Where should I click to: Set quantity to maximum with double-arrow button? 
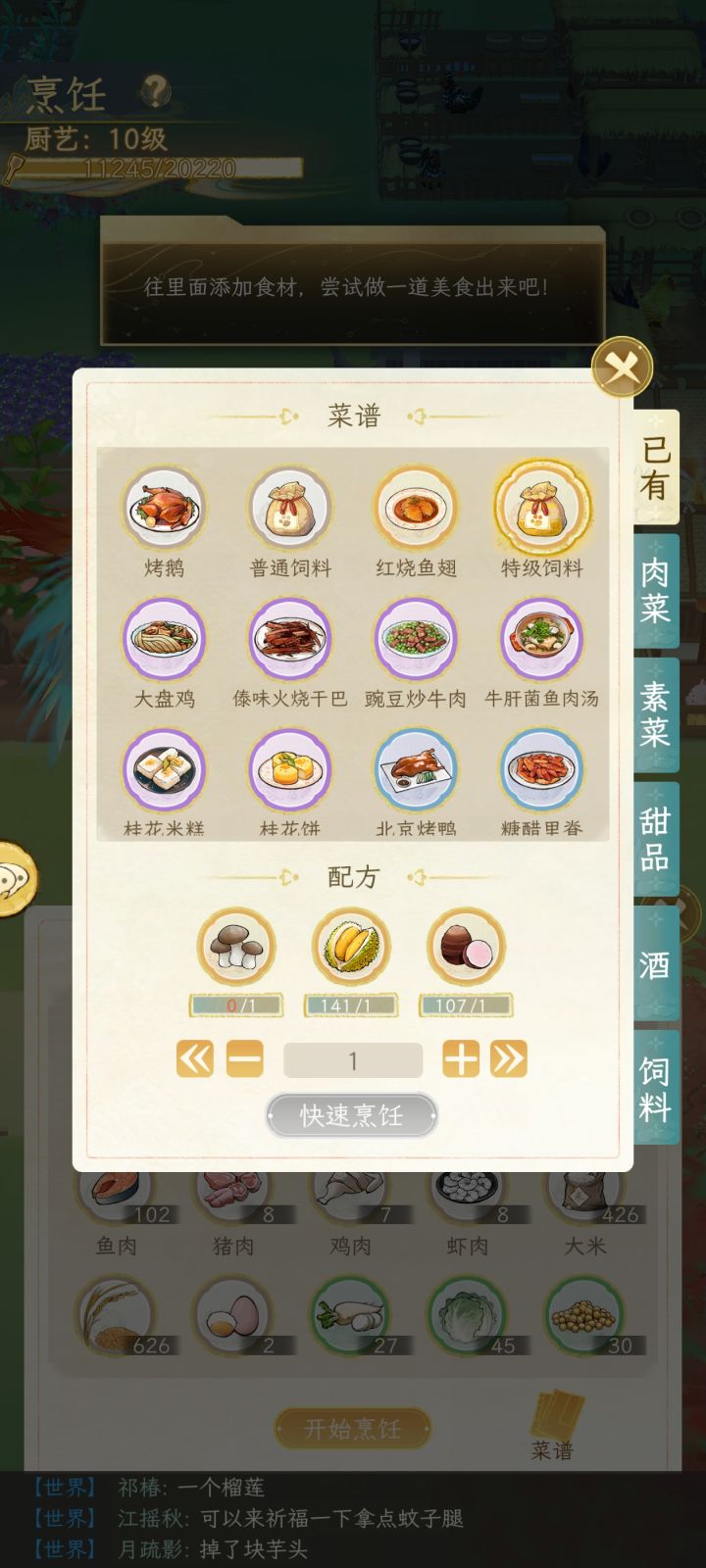(508, 1059)
